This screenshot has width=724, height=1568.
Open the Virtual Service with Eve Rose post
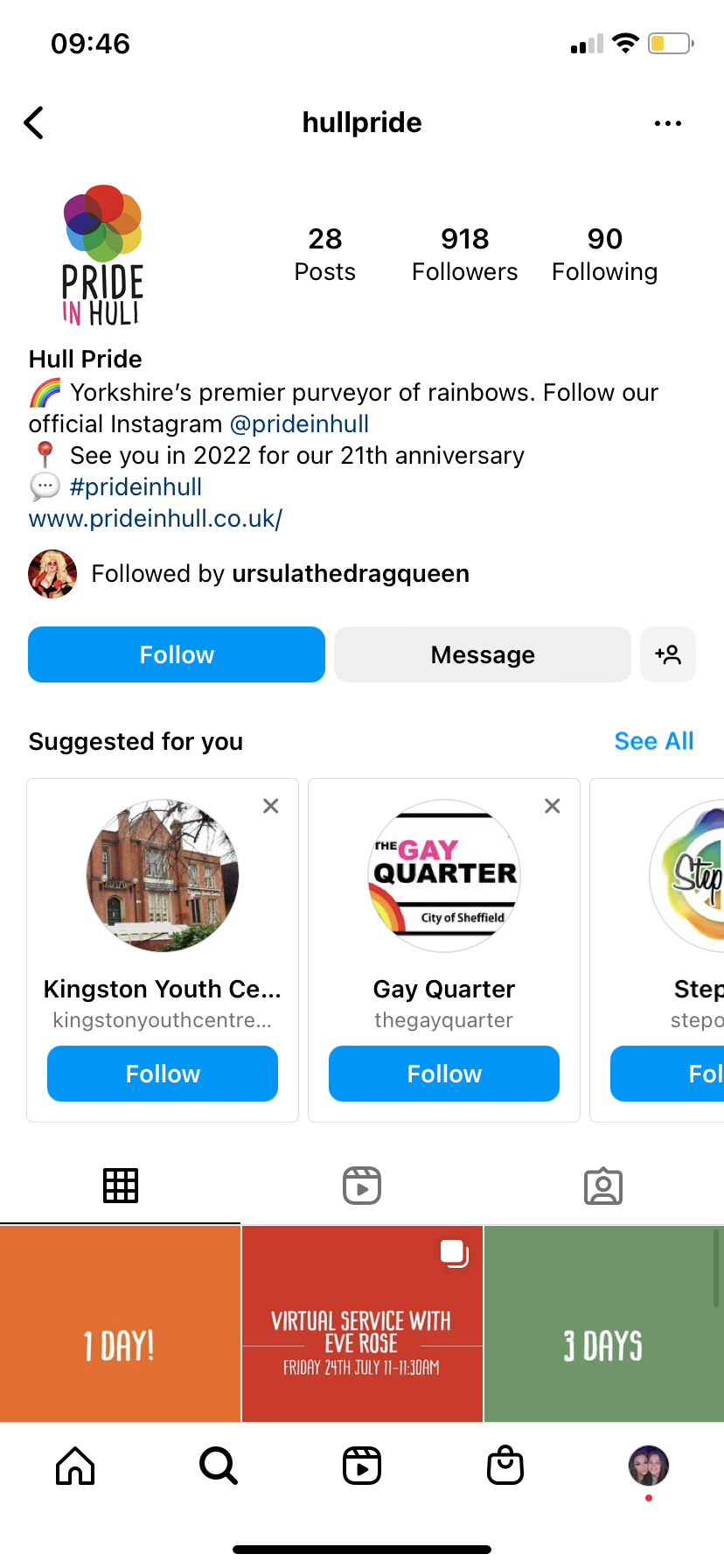(x=362, y=1323)
